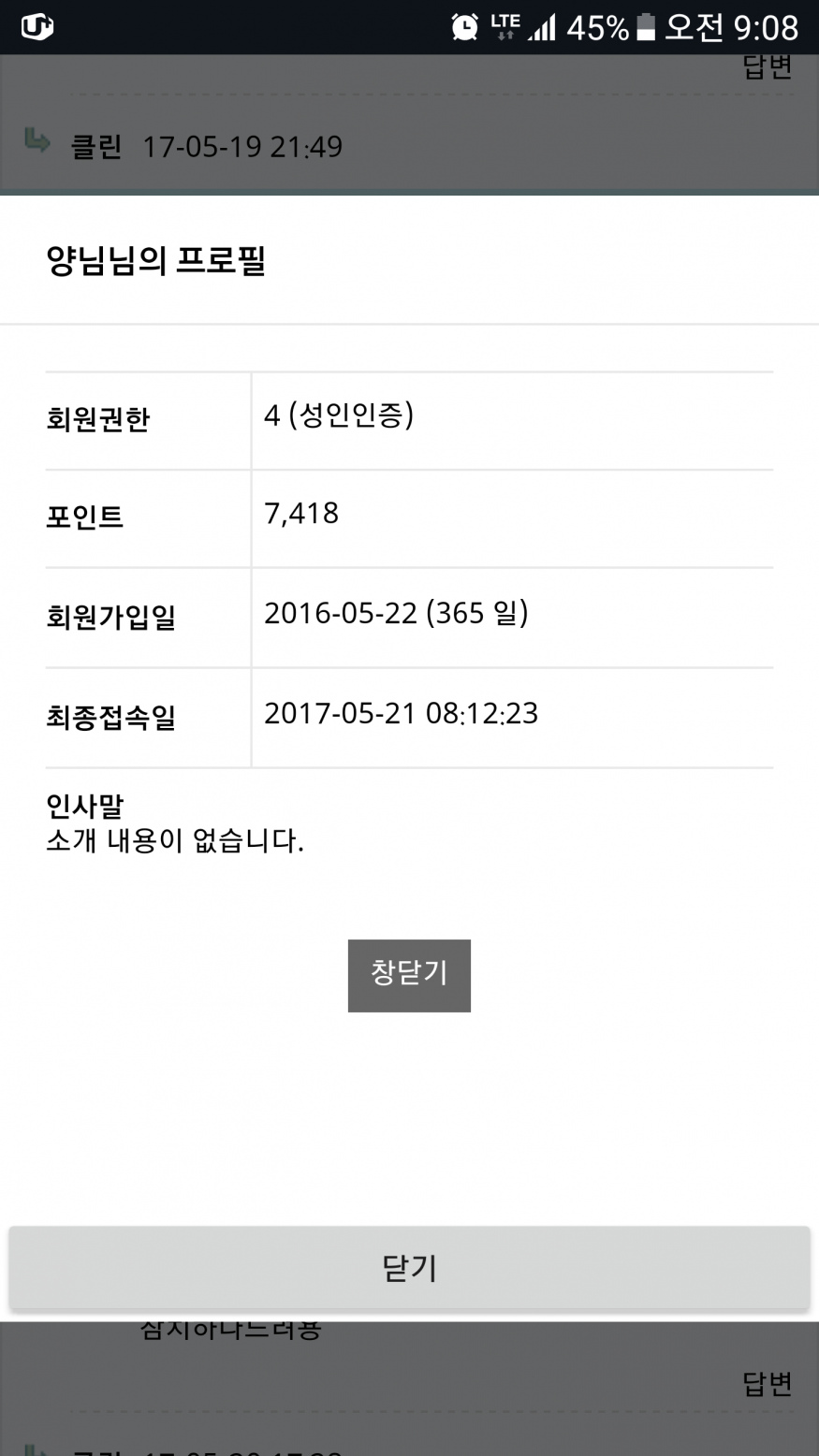Image resolution: width=819 pixels, height=1456 pixels.
Task: Dismiss the popup with the 닫기 button
Action: [409, 1268]
